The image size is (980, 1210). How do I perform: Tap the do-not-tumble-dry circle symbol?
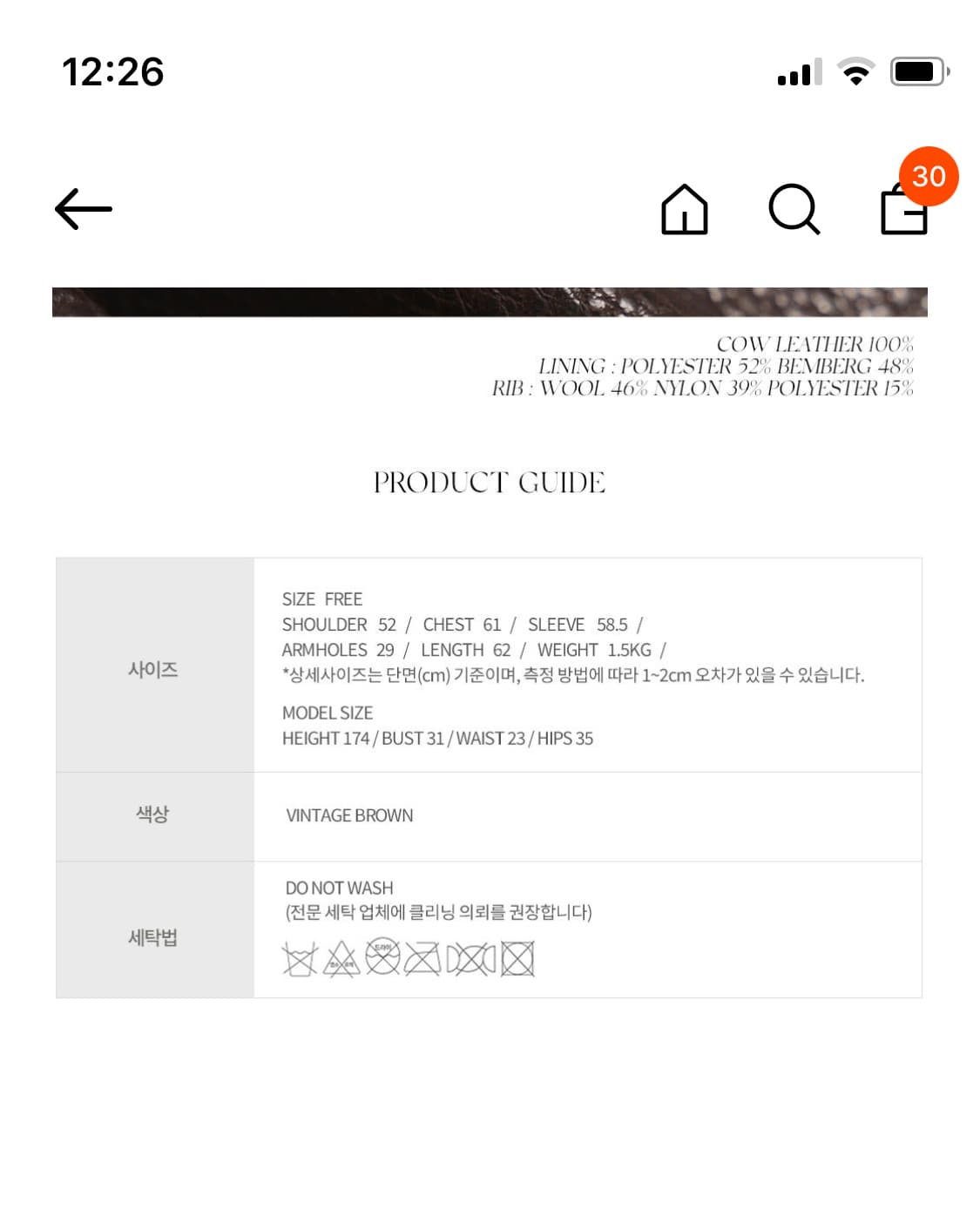point(383,957)
